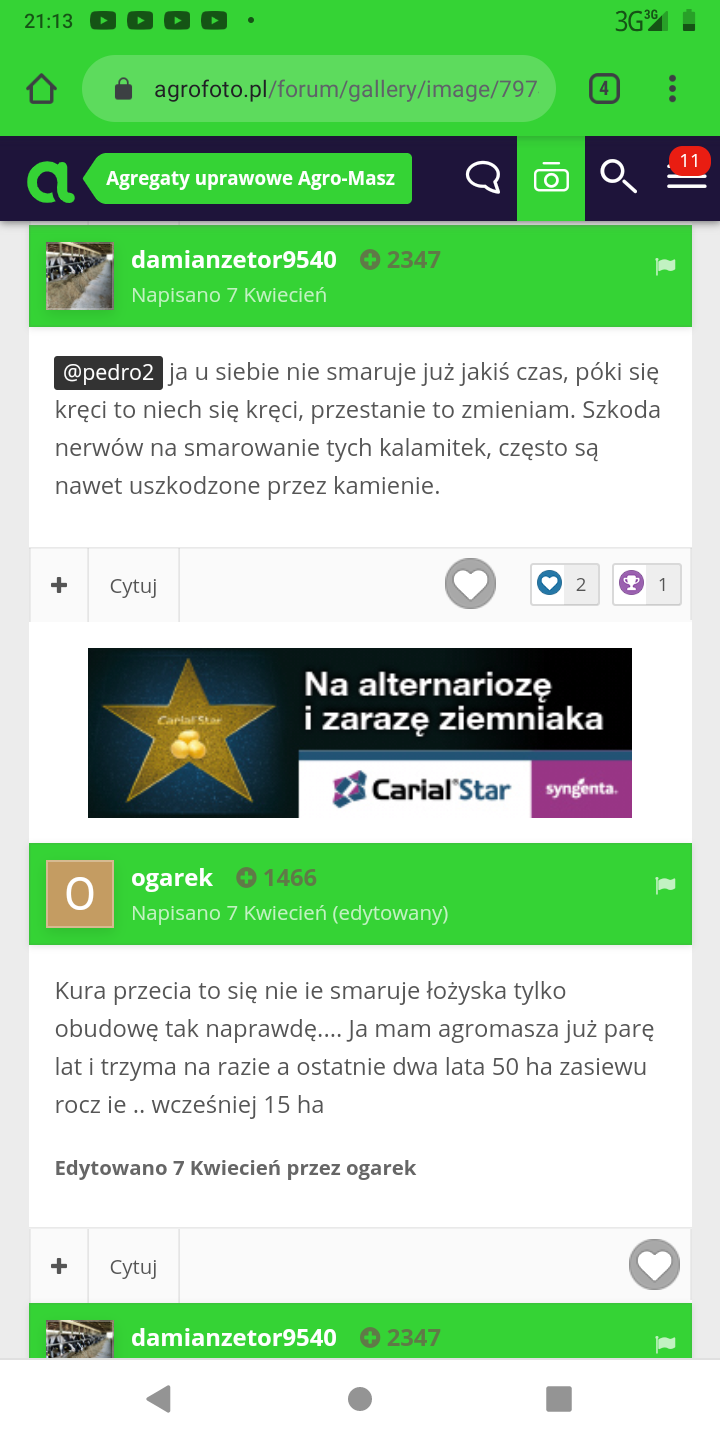
Task: Open the site search magnifier
Action: [618, 177]
